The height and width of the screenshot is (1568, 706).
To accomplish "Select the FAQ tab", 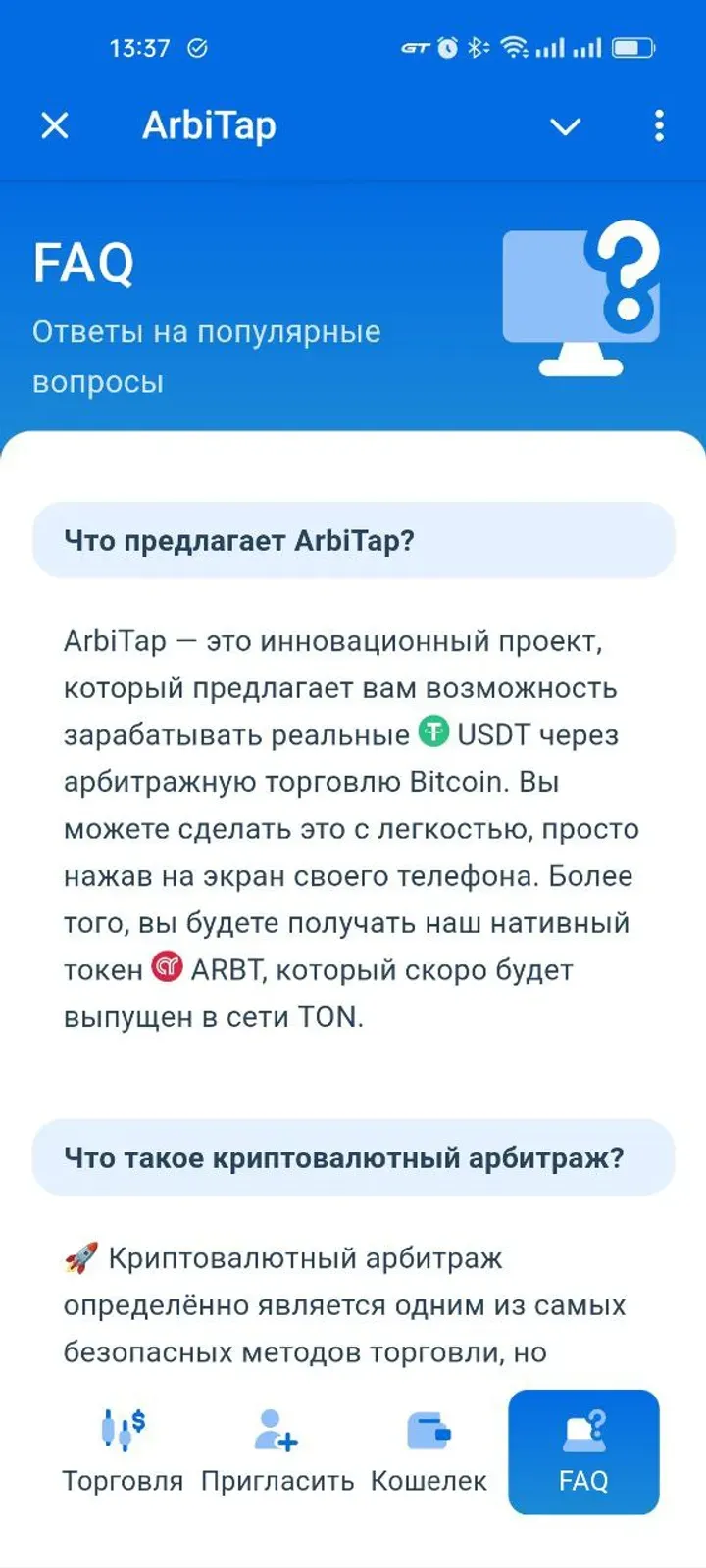I will tap(583, 1451).
